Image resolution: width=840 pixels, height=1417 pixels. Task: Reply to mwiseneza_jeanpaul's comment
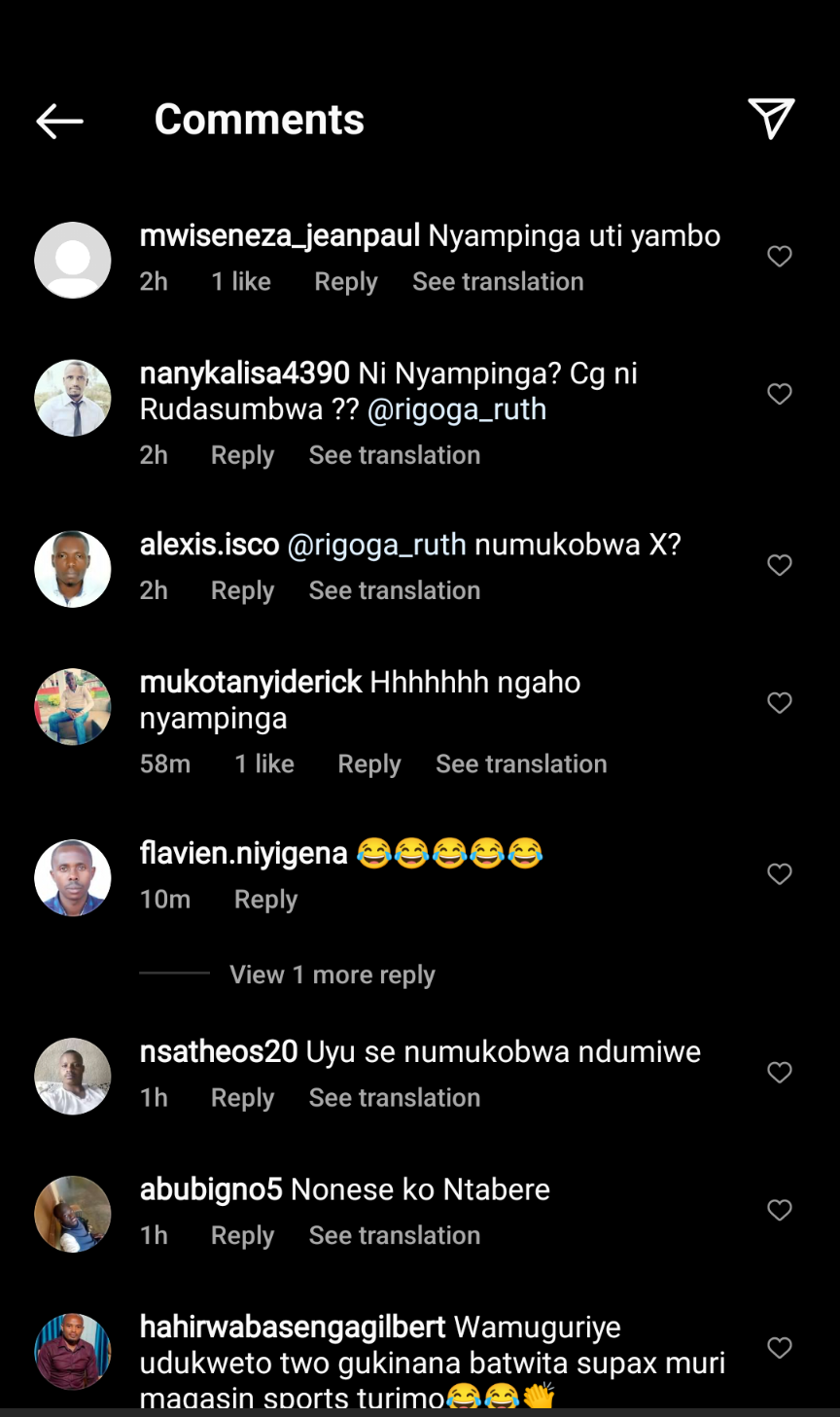(345, 282)
